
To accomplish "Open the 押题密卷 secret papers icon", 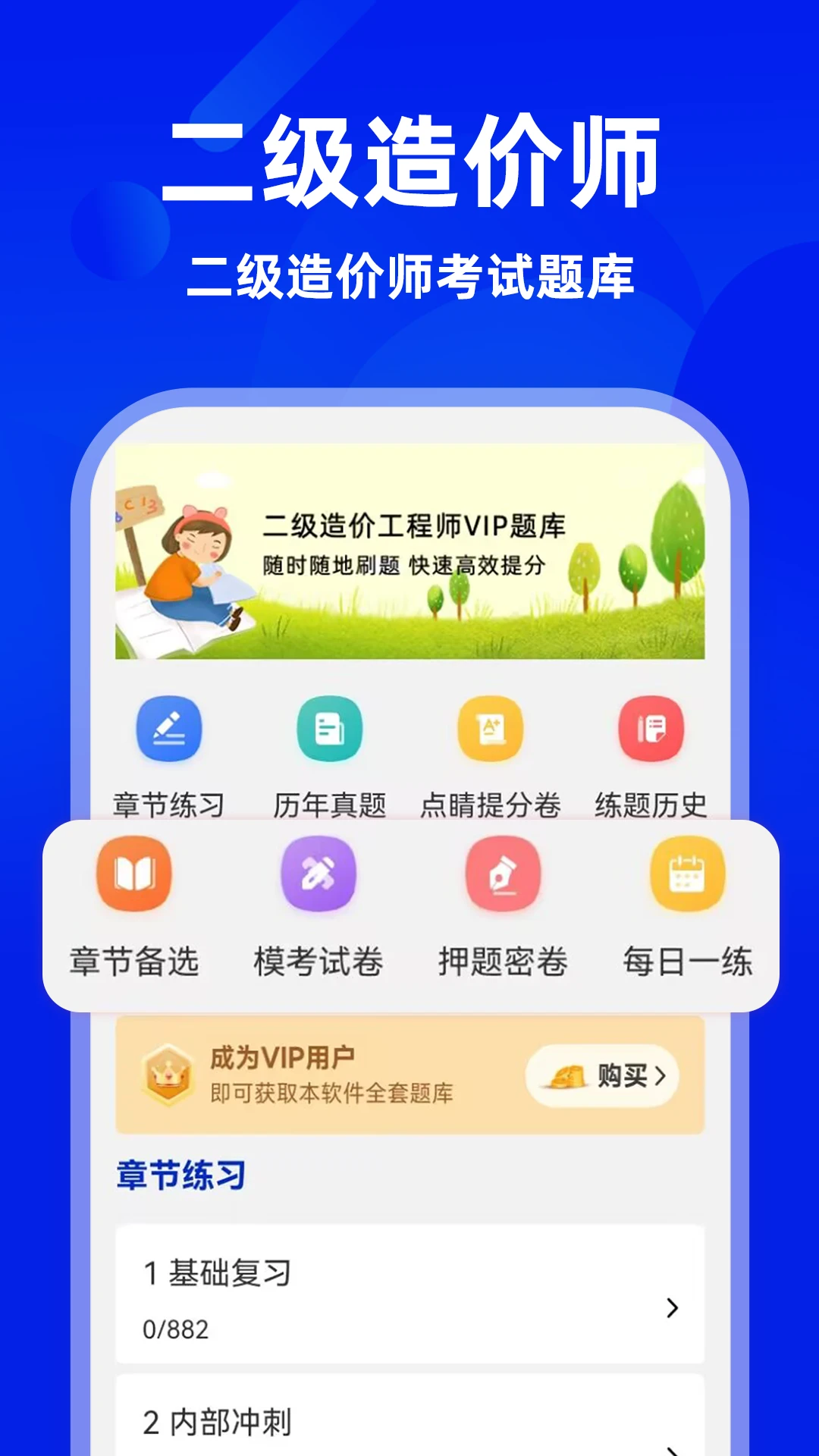I will tap(502, 876).
